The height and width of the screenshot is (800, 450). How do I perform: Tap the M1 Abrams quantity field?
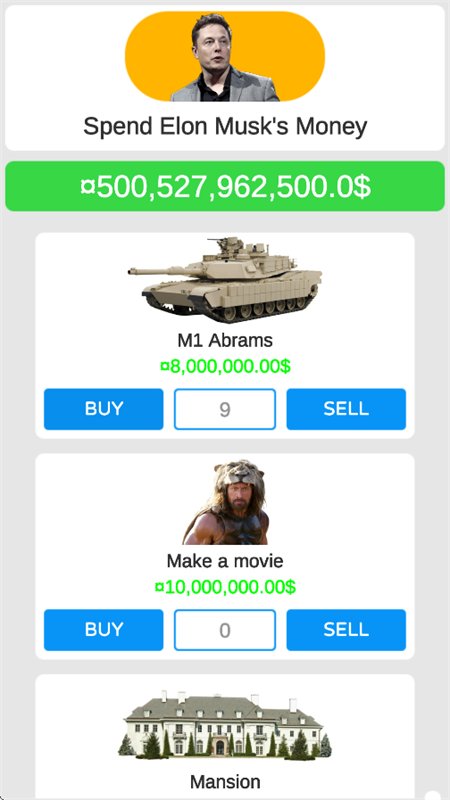pyautogui.click(x=225, y=409)
